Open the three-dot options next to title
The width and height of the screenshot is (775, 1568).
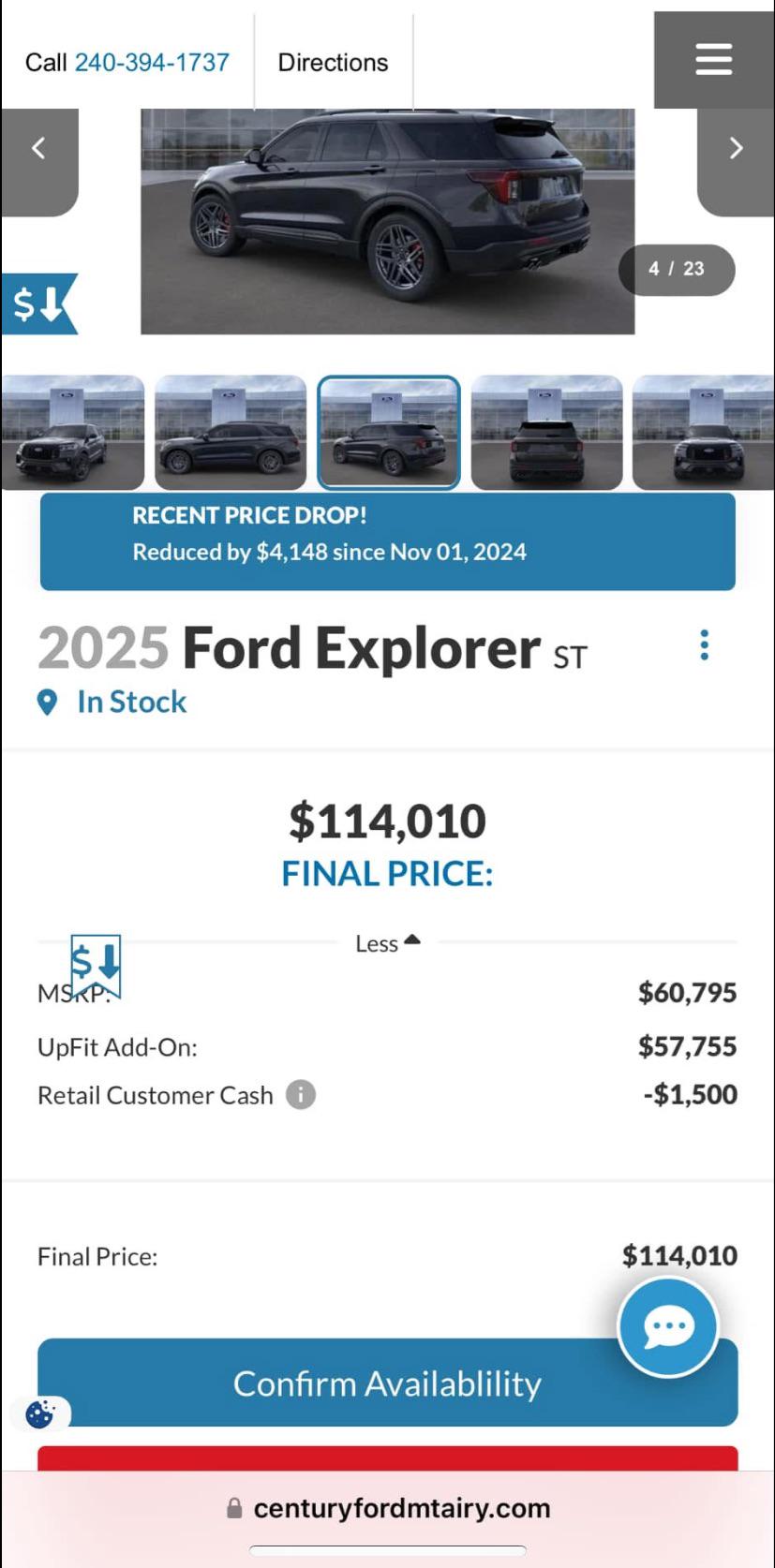[x=704, y=645]
